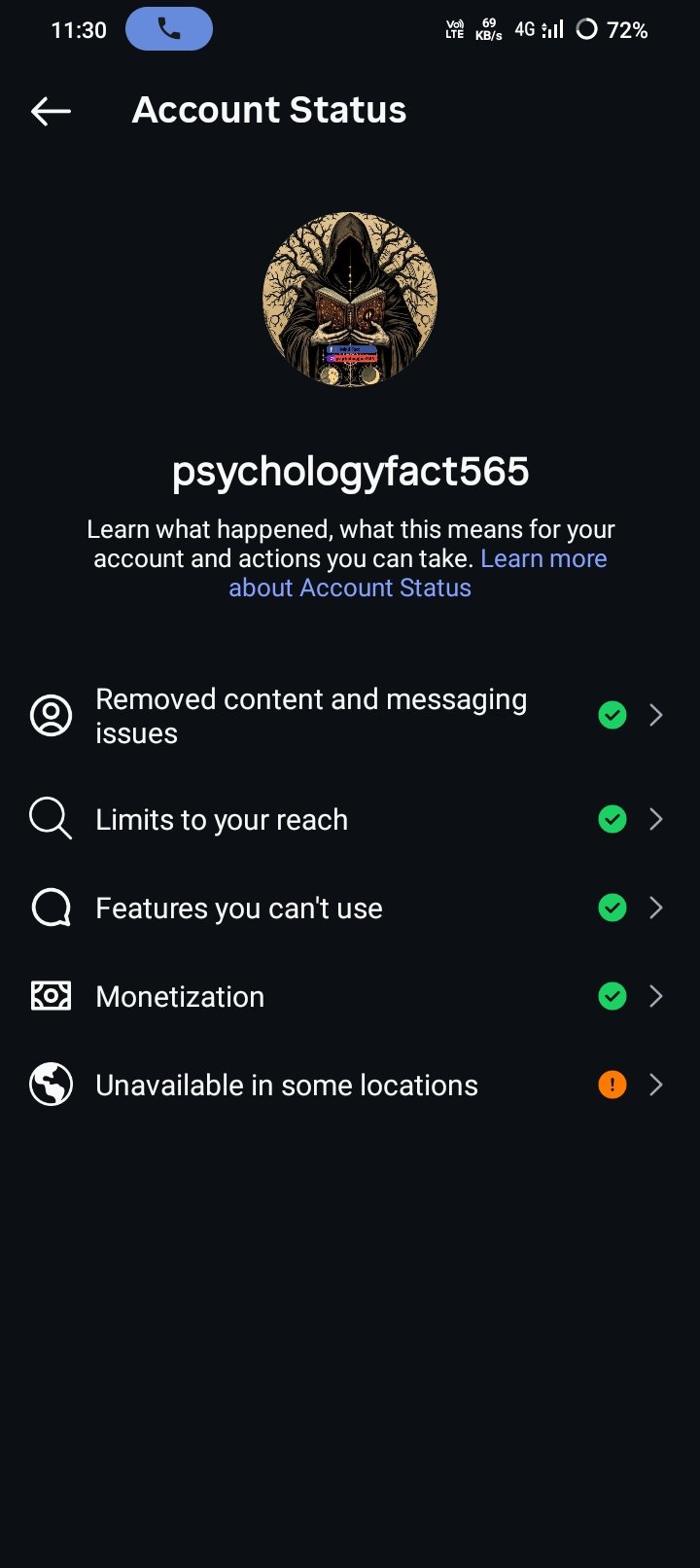The image size is (700, 1568).
Task: Open Features you can't use
Action: click(x=350, y=908)
